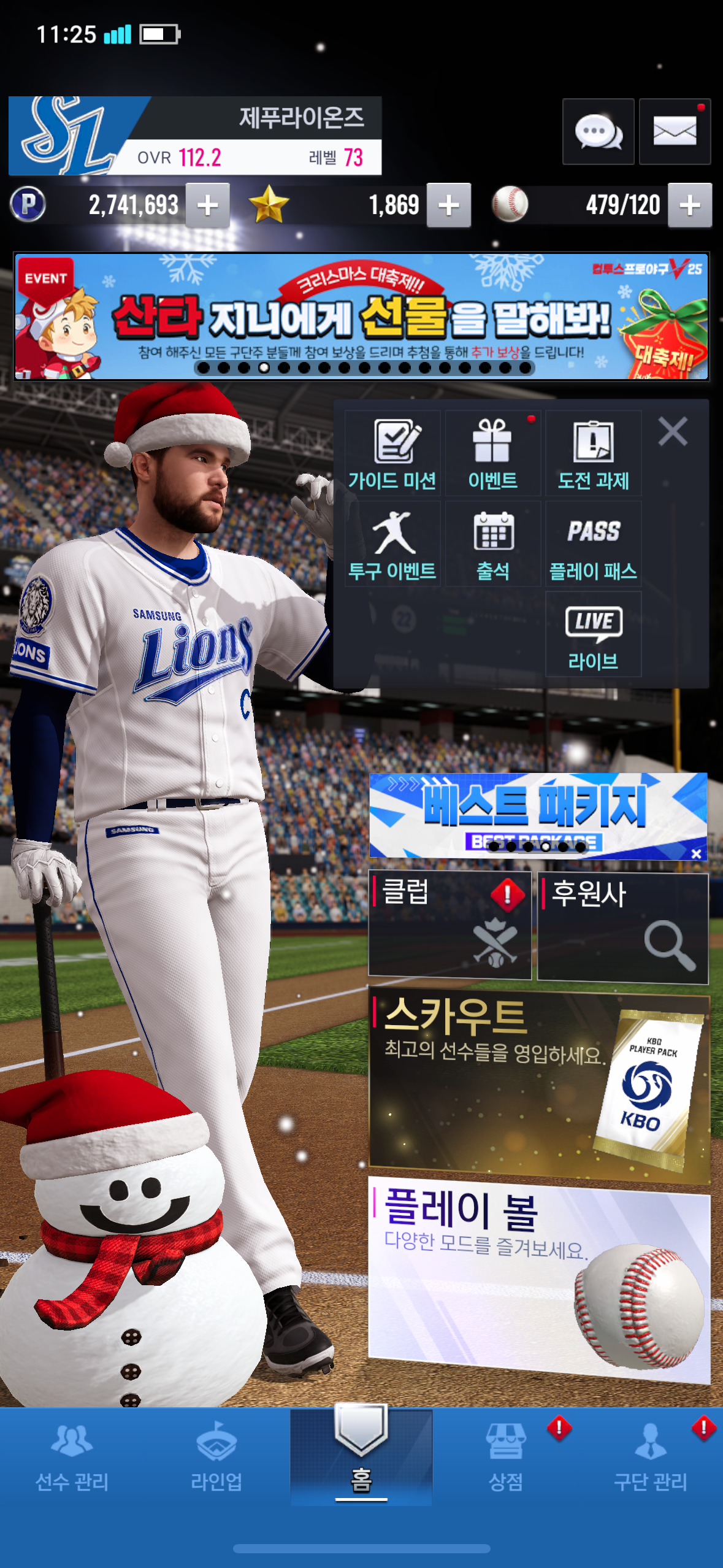
Task: Add more stars with plus button
Action: pyautogui.click(x=449, y=206)
